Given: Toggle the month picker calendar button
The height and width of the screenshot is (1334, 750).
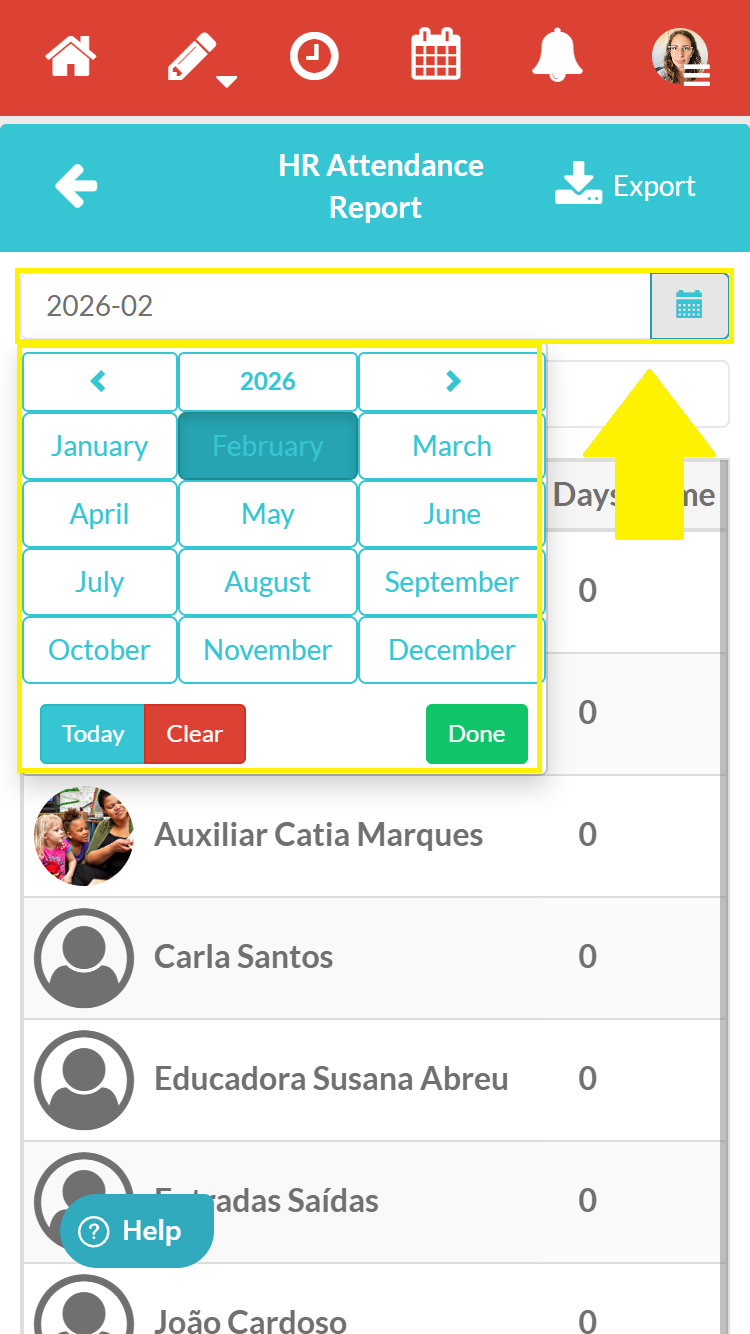Looking at the screenshot, I should click(689, 306).
